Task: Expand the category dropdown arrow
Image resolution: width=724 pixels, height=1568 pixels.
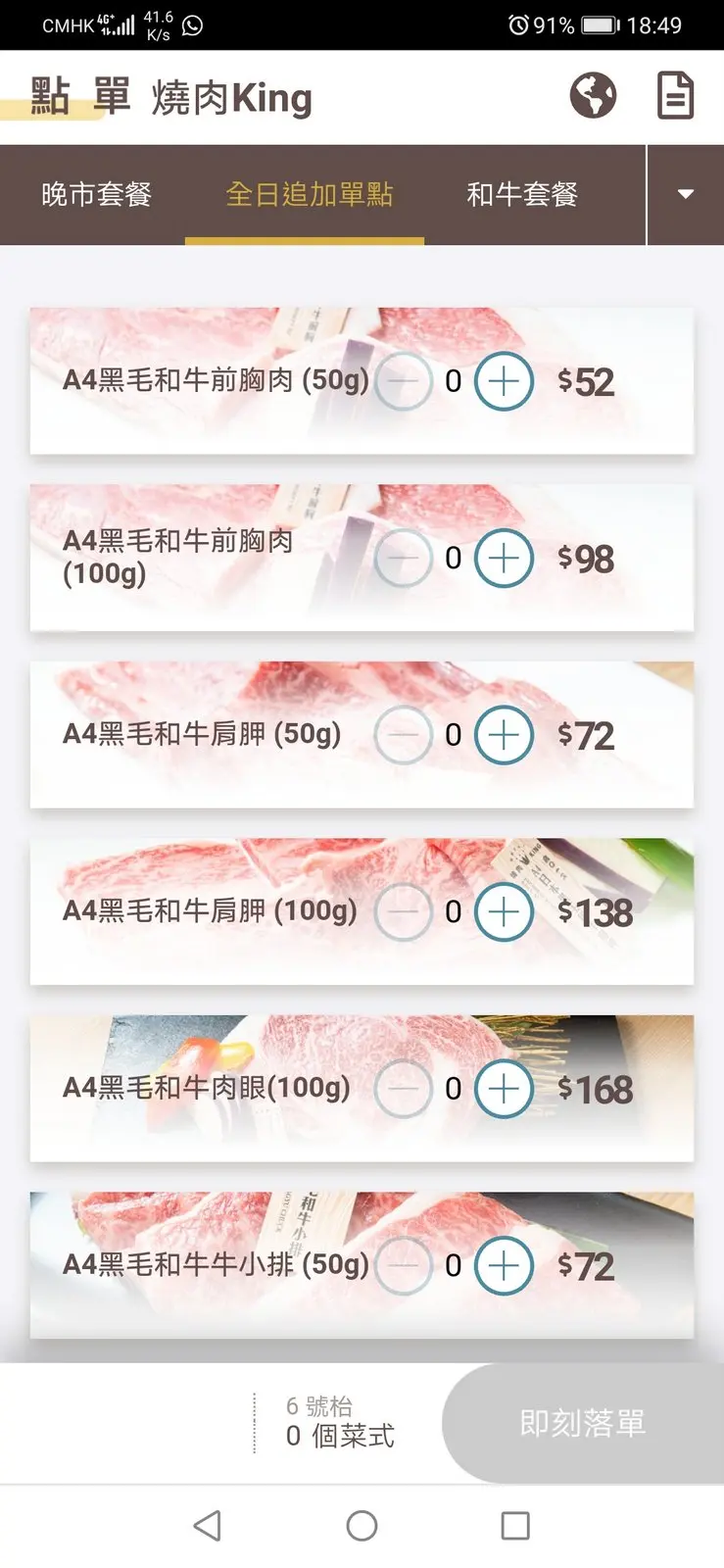Action: (x=686, y=194)
